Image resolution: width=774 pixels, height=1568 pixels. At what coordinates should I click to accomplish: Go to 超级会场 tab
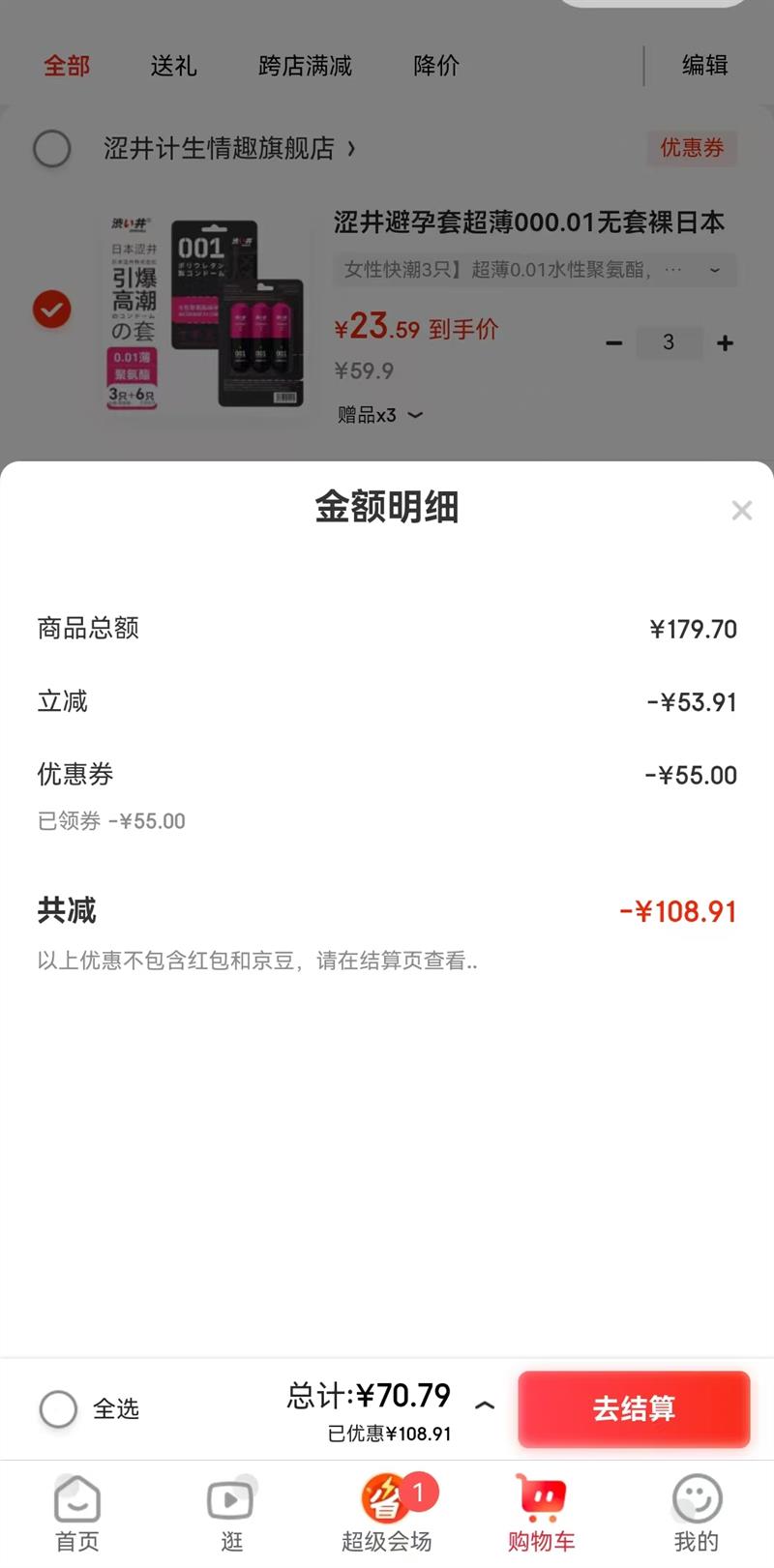(387, 1514)
